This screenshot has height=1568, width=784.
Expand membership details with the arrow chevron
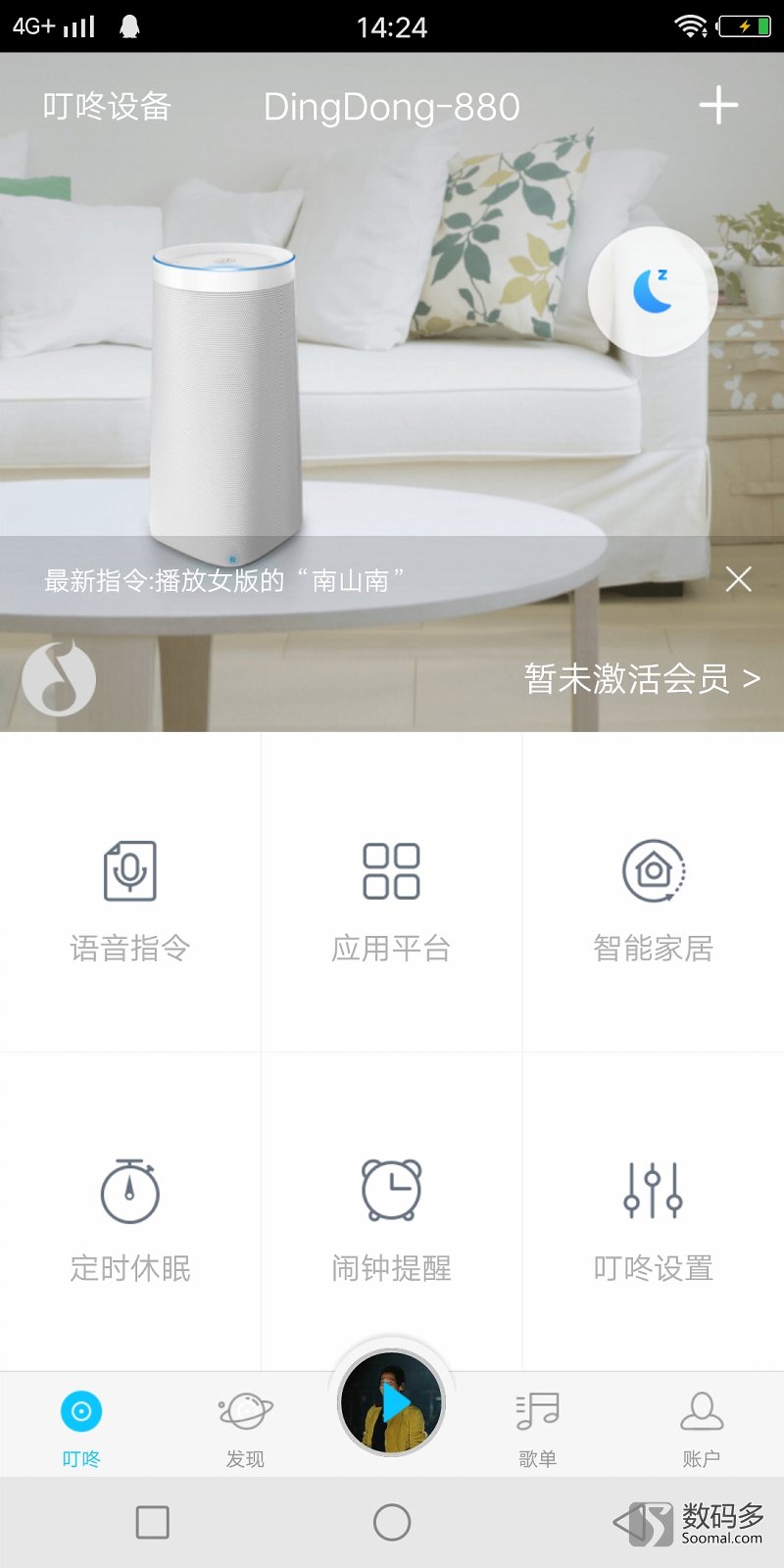[753, 679]
